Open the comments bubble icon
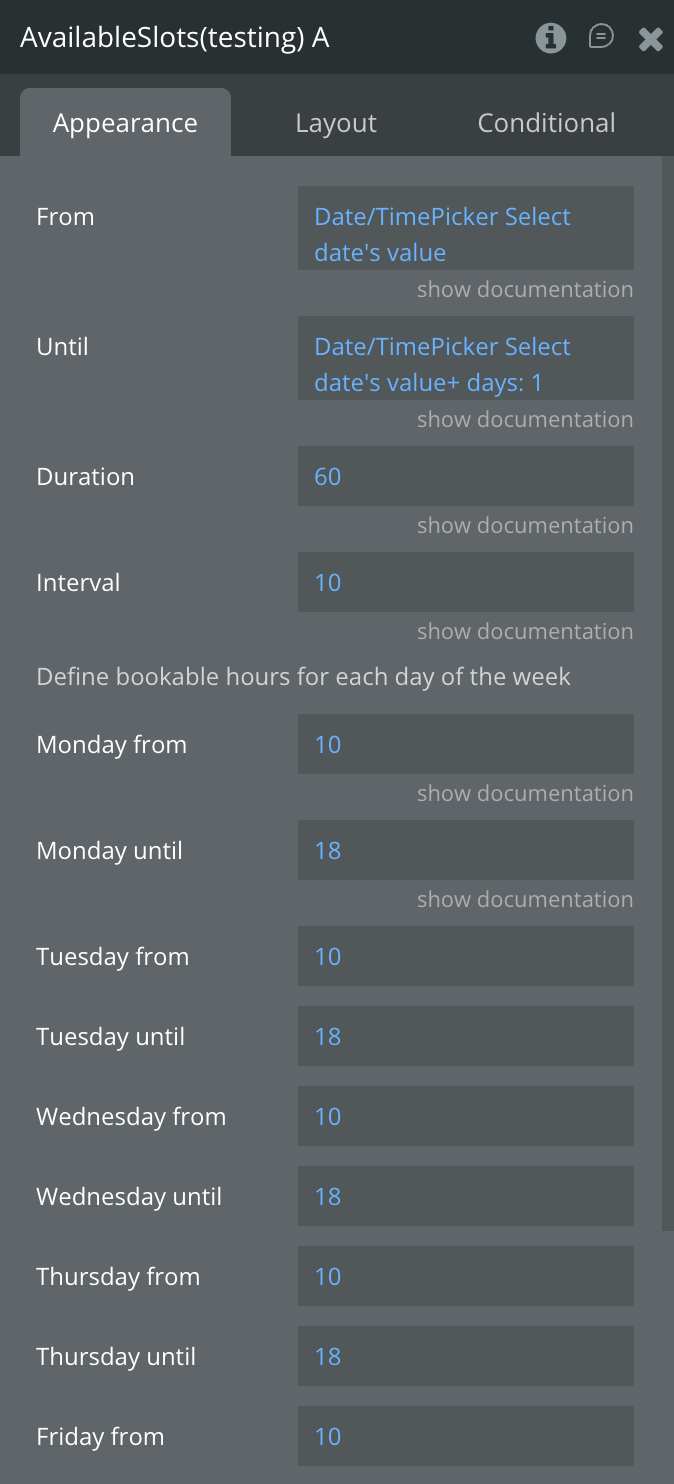Screen dimensions: 674x1484 point(601,38)
